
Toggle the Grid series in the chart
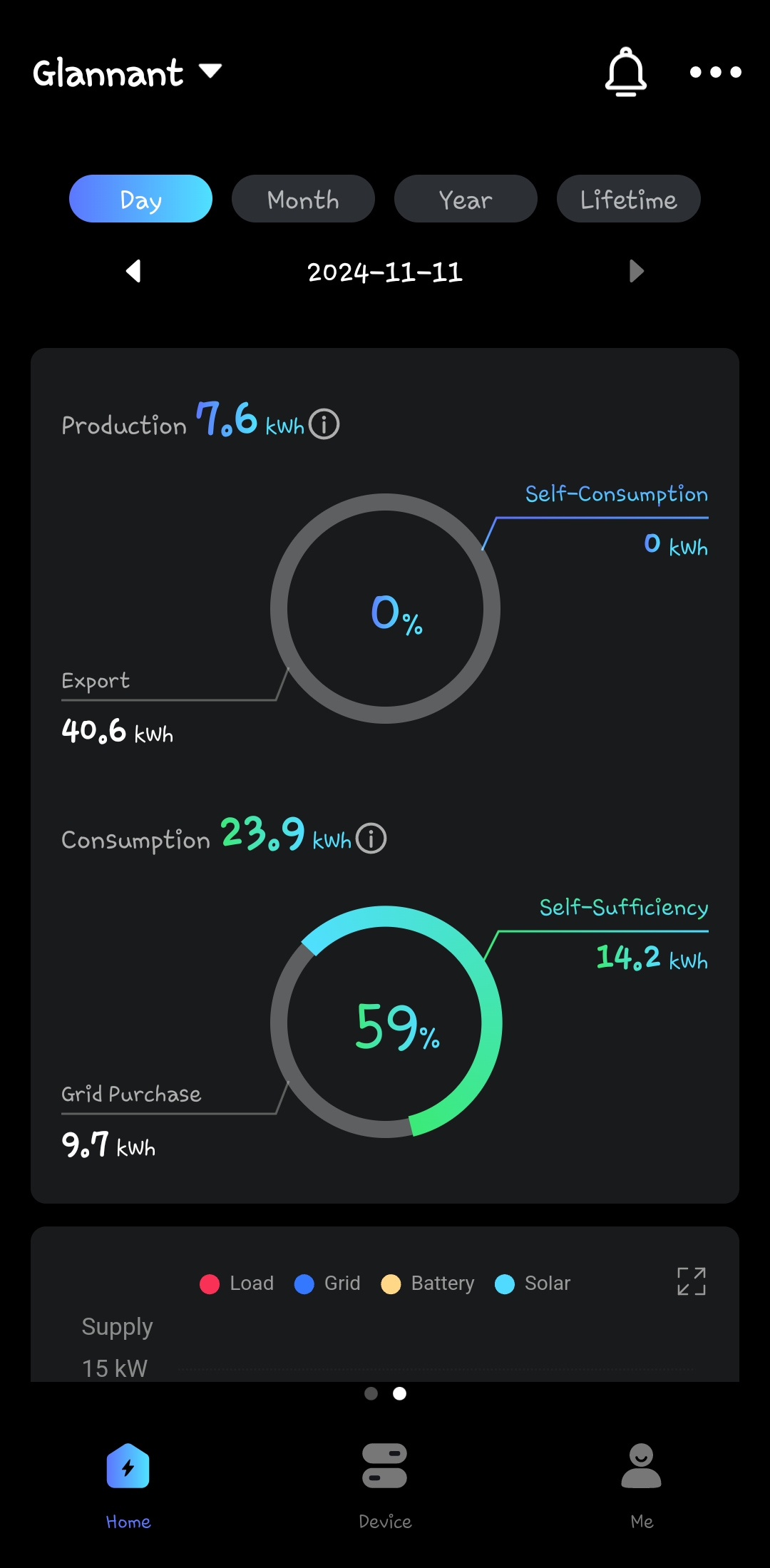pos(327,1283)
